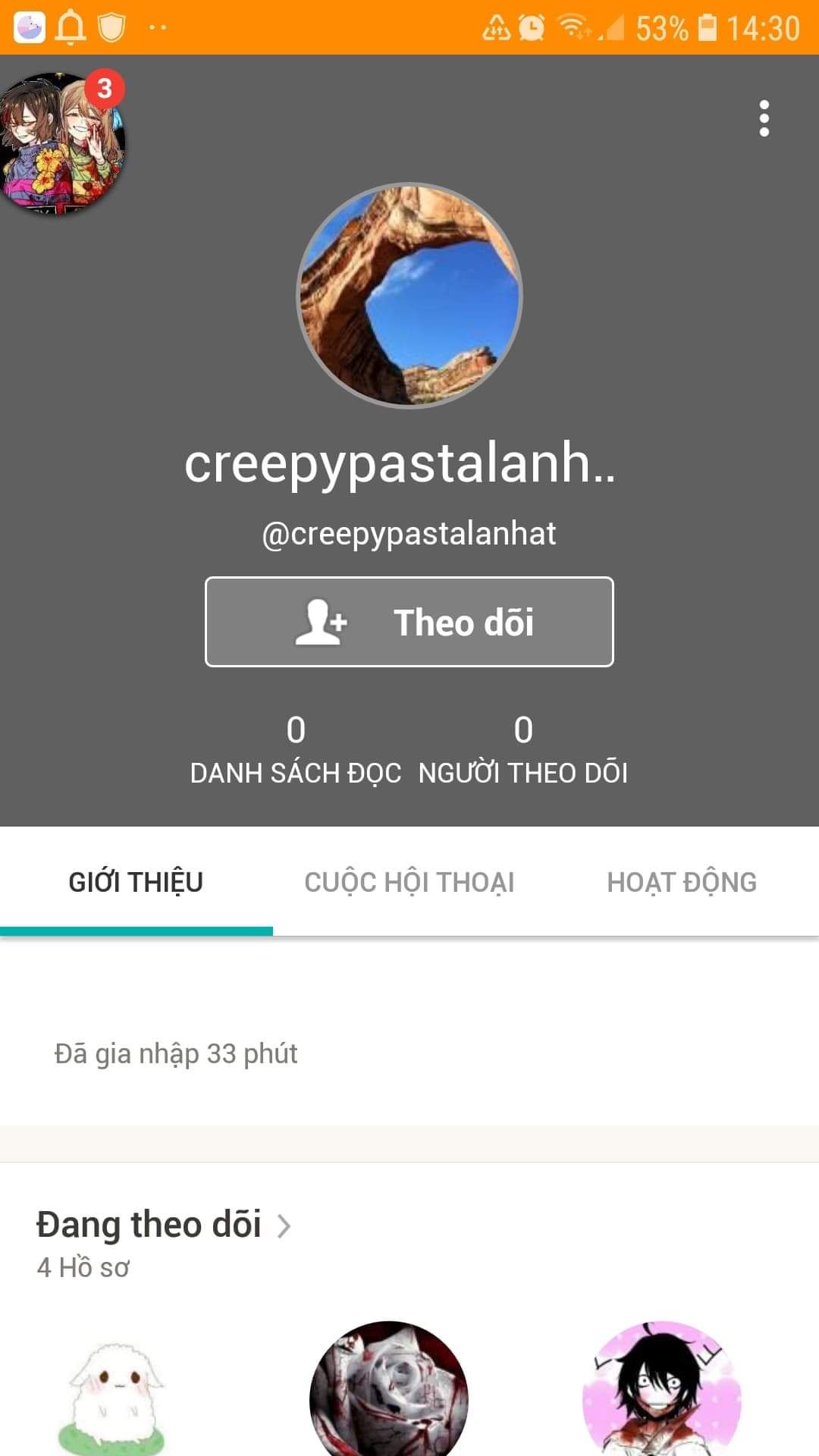View the rock arch profile picture
The height and width of the screenshot is (1456, 819).
tap(409, 296)
